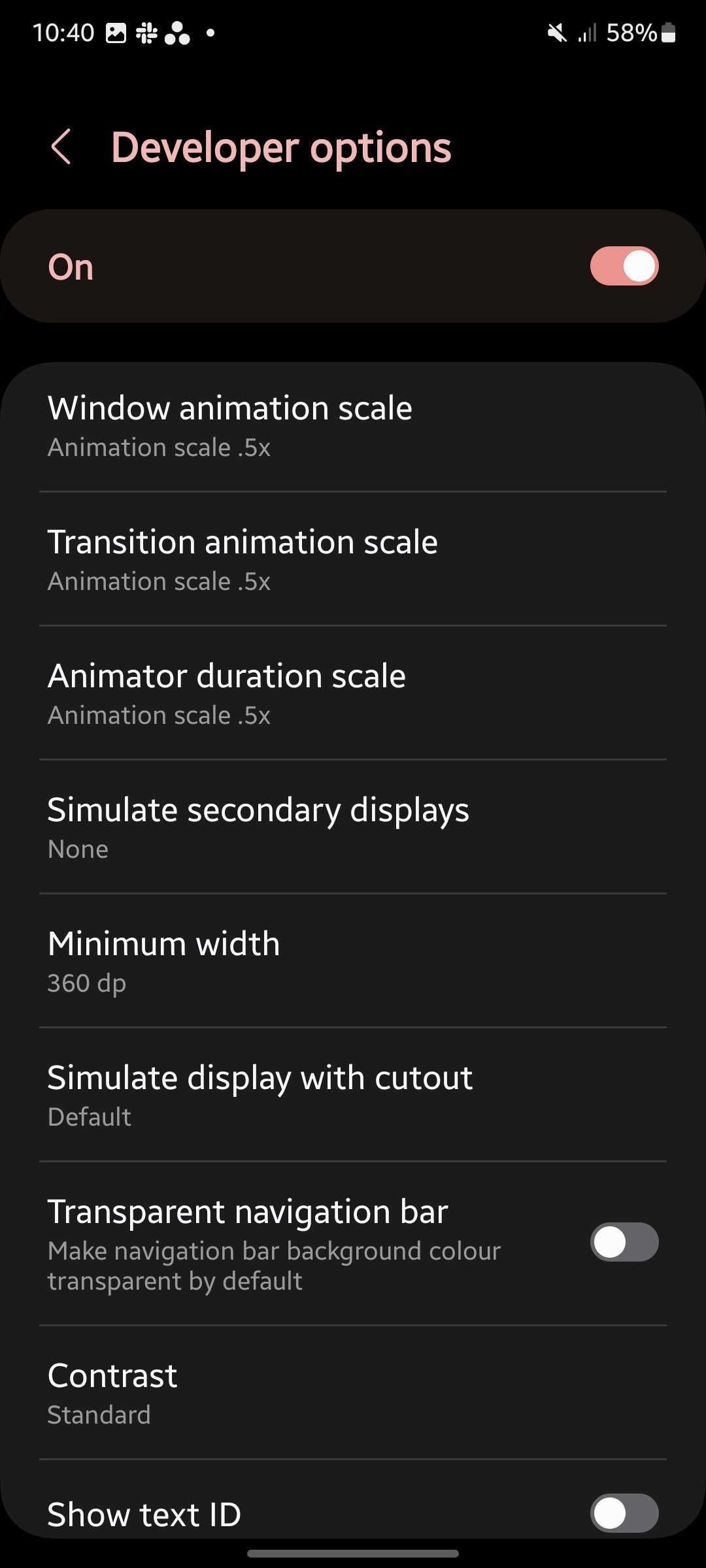Turn off Developer options master switch

624,265
